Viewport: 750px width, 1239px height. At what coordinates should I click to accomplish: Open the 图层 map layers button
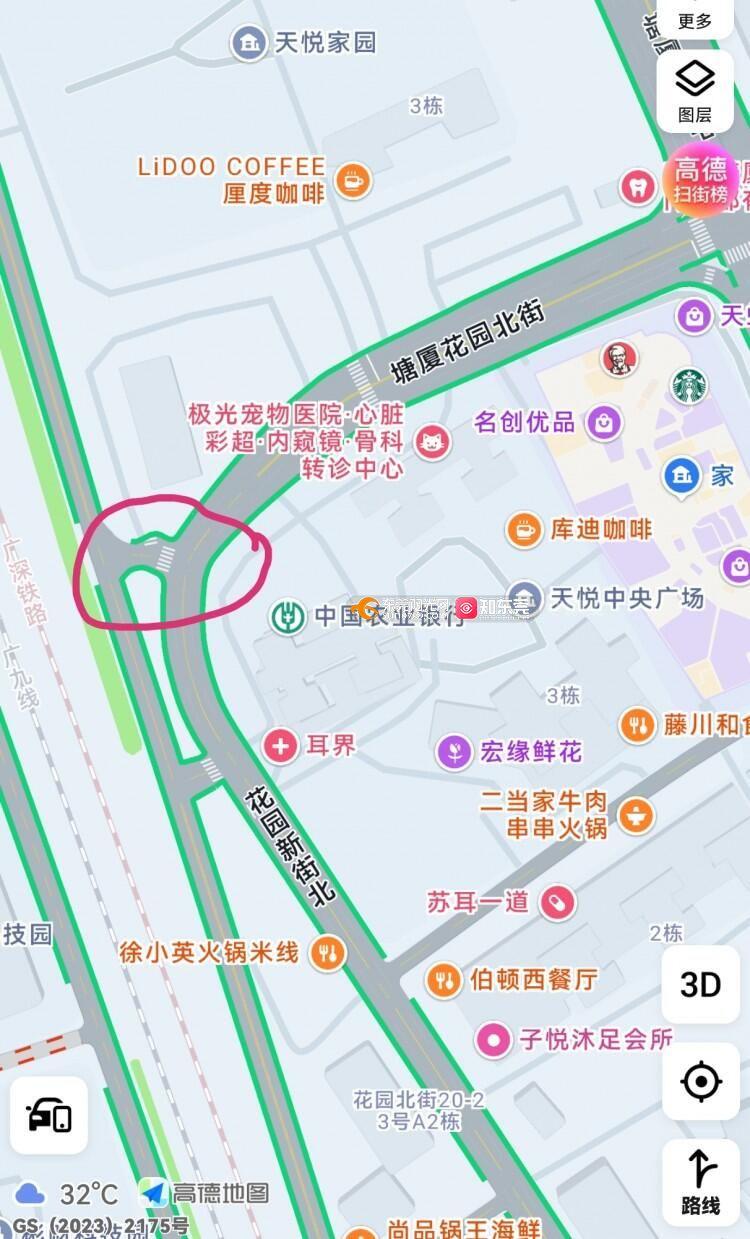pyautogui.click(x=695, y=89)
